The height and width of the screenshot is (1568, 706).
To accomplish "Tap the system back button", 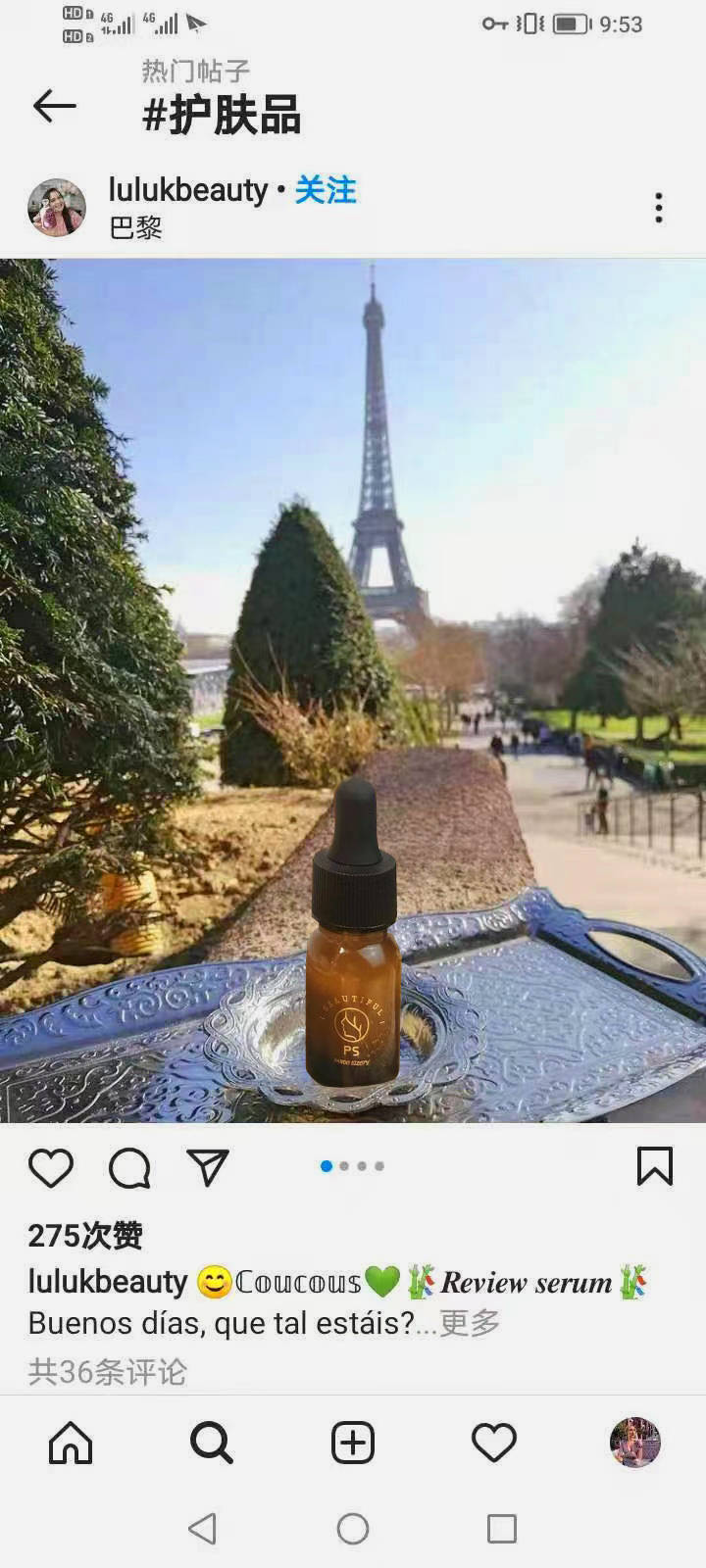I will click(x=202, y=1529).
